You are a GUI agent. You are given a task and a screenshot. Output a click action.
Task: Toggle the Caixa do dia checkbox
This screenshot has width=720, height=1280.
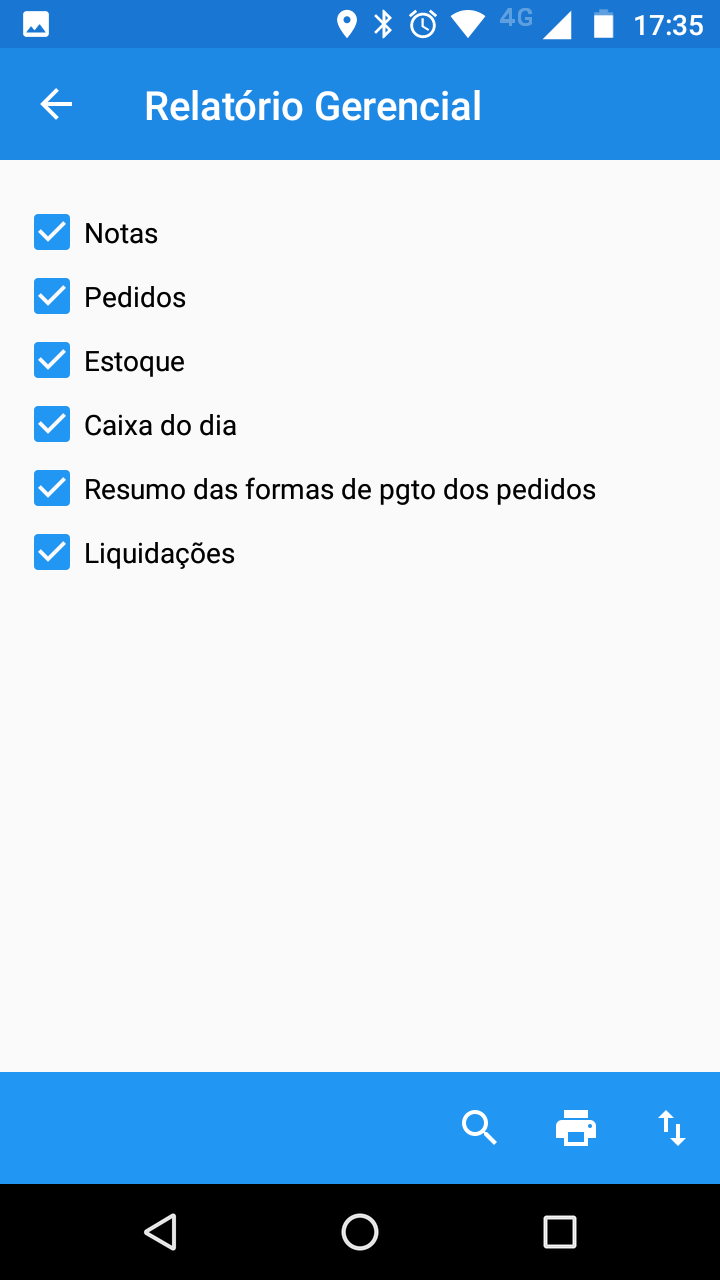pyautogui.click(x=52, y=424)
